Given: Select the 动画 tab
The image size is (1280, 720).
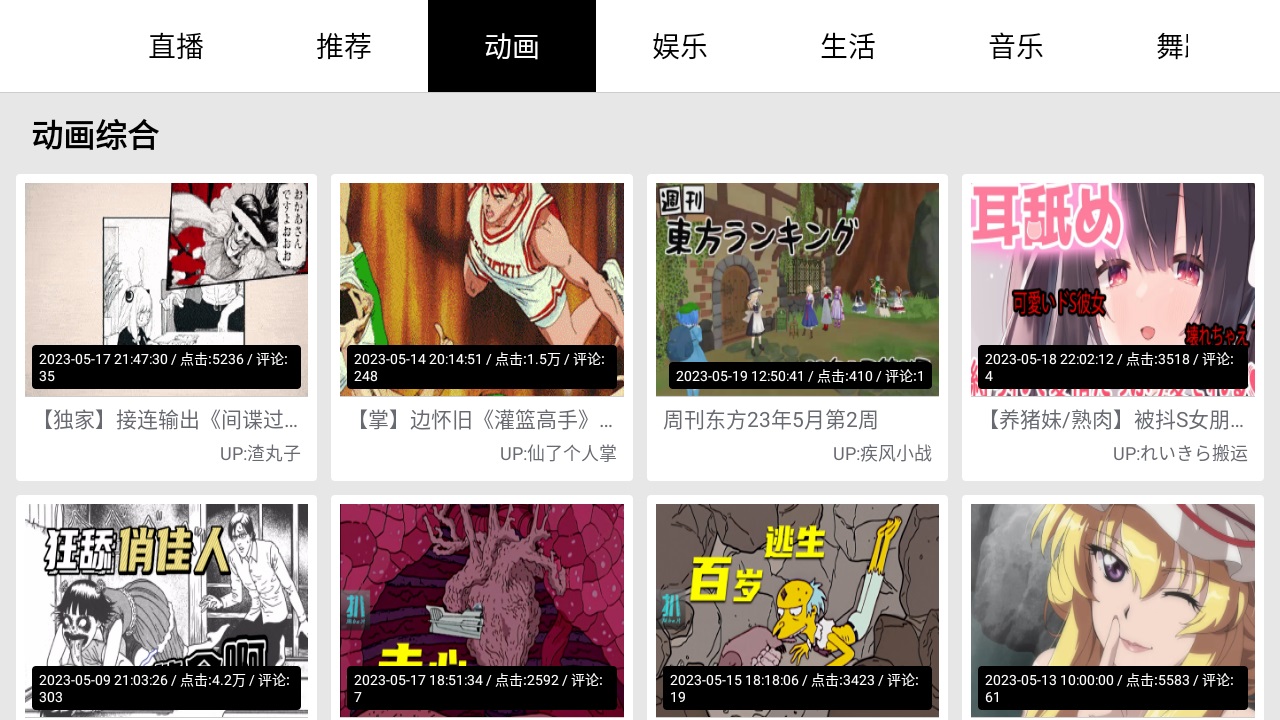Looking at the screenshot, I should pos(512,46).
